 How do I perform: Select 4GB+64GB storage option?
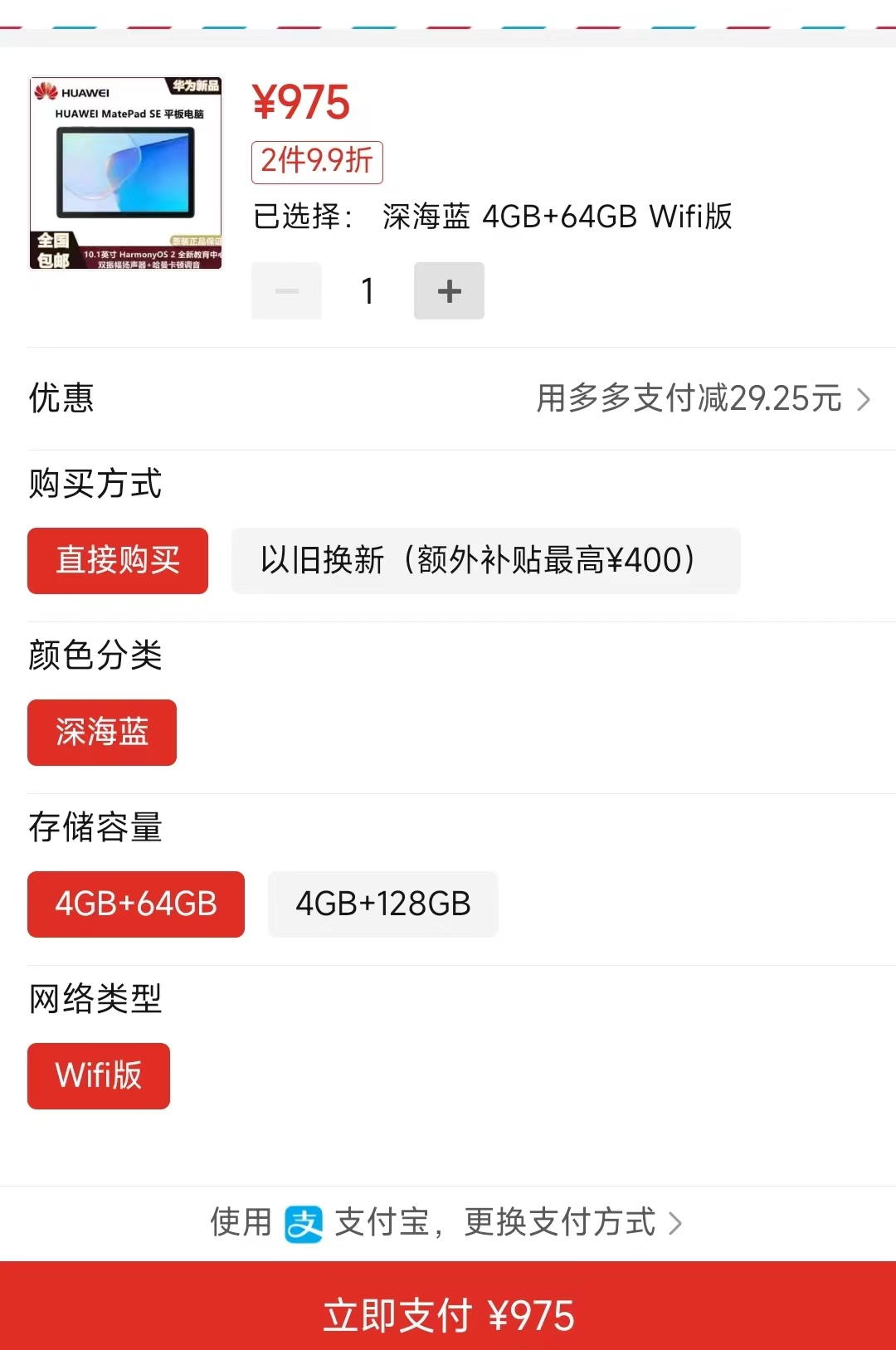(x=135, y=904)
